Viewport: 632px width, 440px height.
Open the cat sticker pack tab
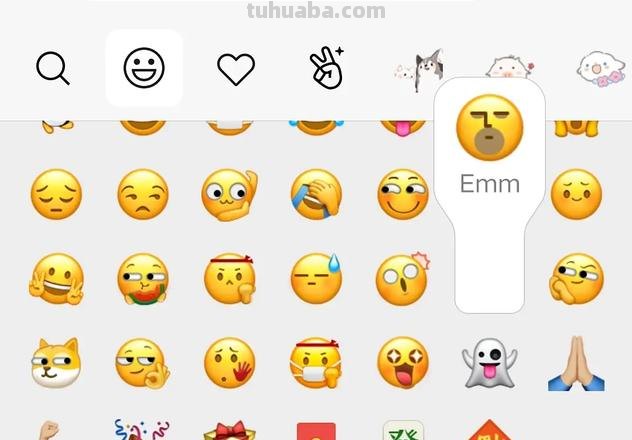click(x=419, y=68)
